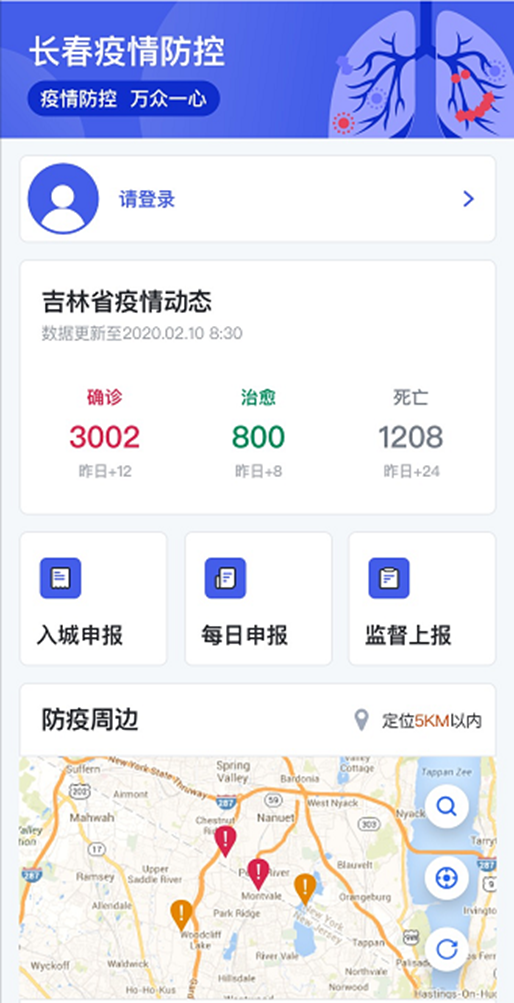
Task: Tap the search icon on the map
Action: point(446,807)
